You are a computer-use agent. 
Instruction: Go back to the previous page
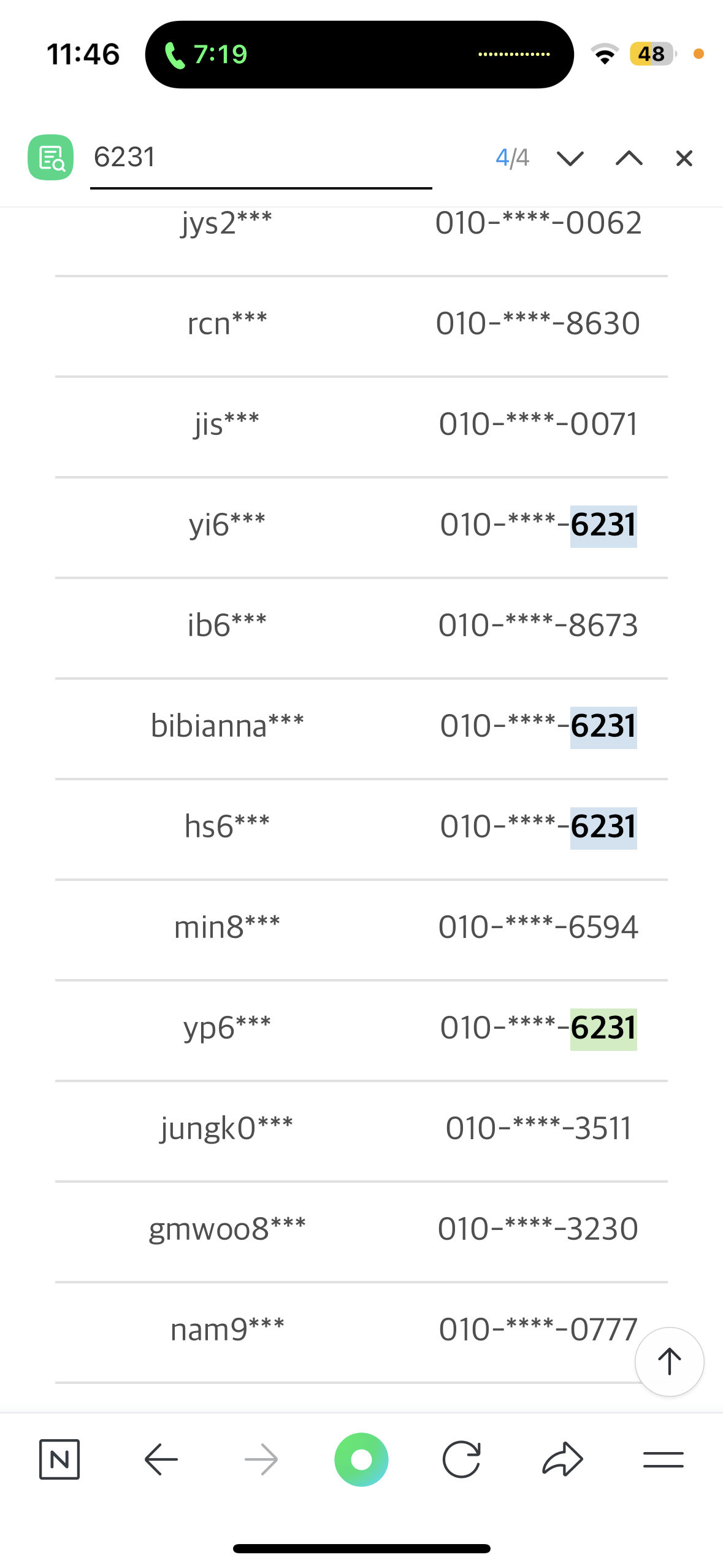tap(161, 1459)
